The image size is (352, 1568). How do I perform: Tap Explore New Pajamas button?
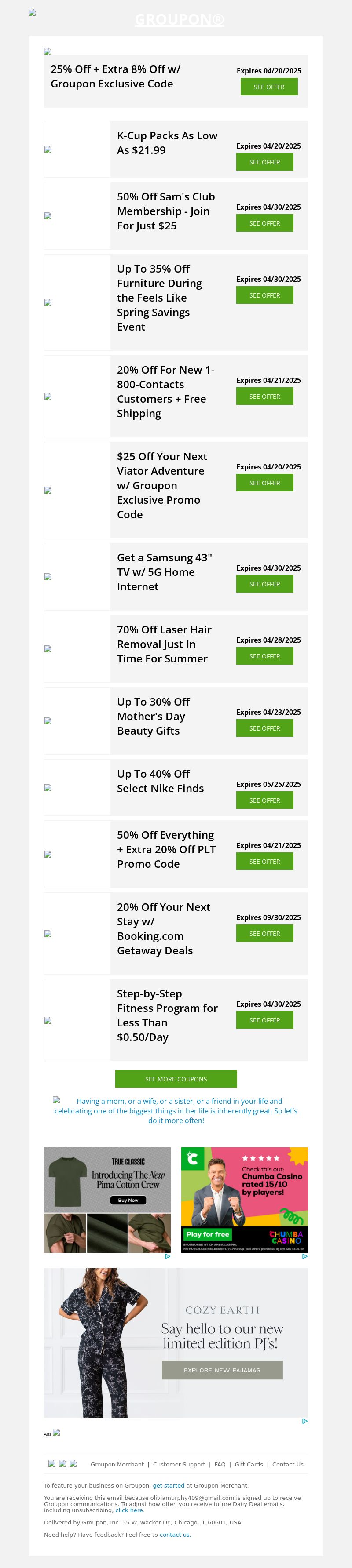pyautogui.click(x=222, y=1370)
